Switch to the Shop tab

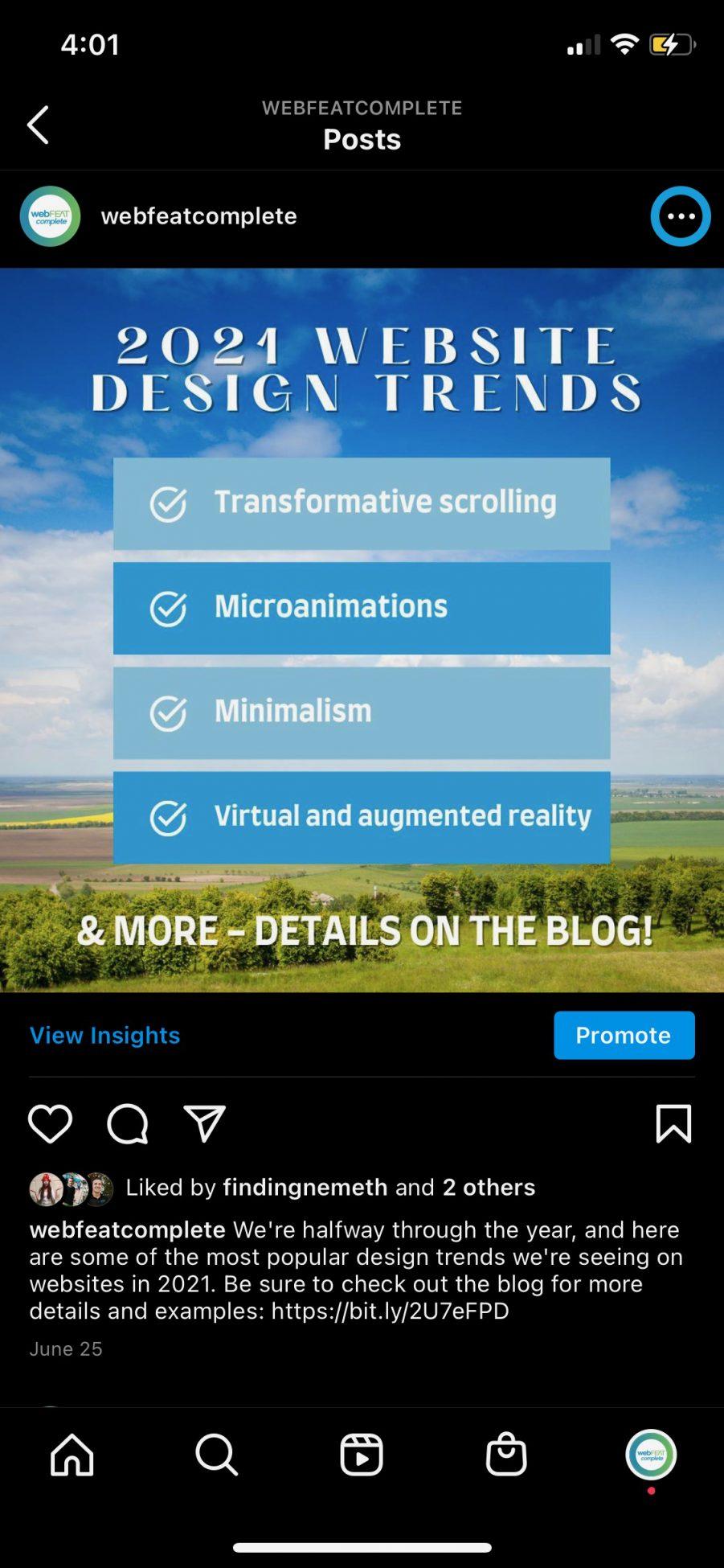[506, 1455]
